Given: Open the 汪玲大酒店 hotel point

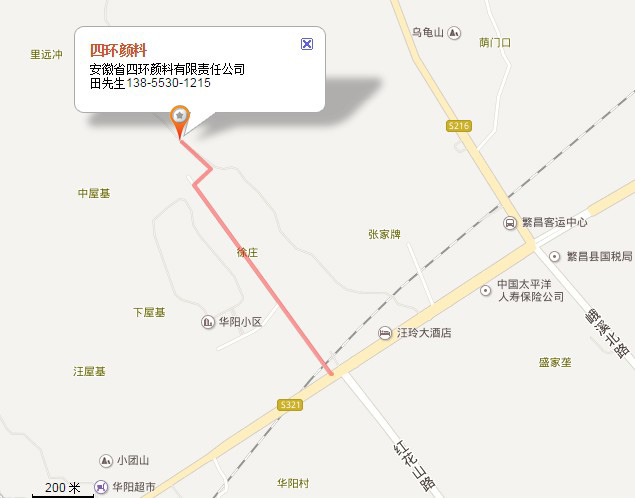Looking at the screenshot, I should [385, 332].
